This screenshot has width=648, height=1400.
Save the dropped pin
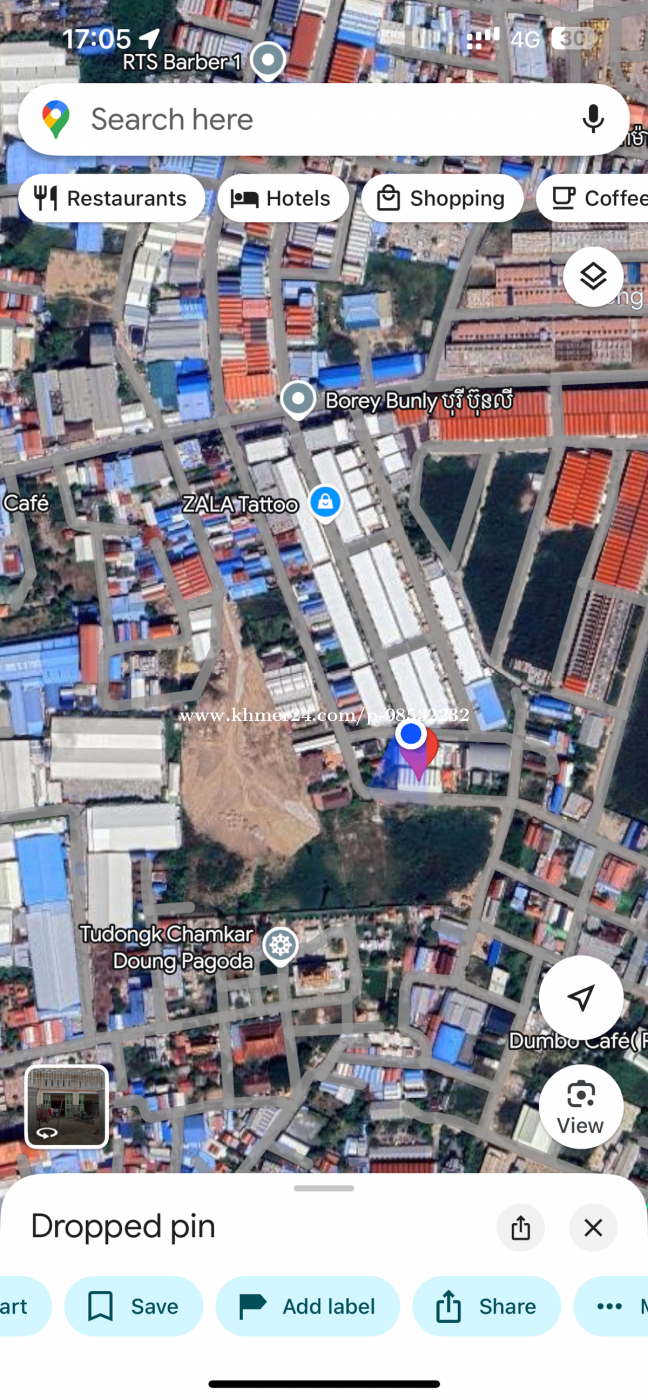[x=133, y=1306]
